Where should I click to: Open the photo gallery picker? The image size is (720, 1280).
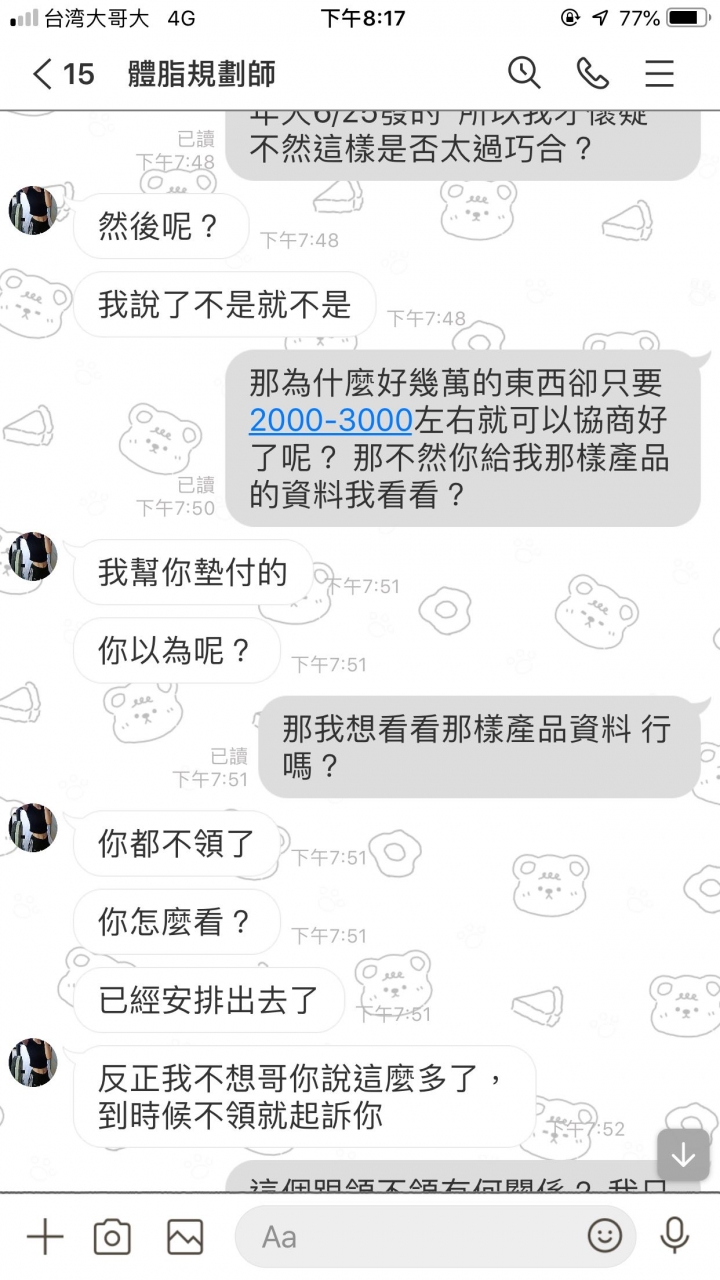[x=185, y=1237]
